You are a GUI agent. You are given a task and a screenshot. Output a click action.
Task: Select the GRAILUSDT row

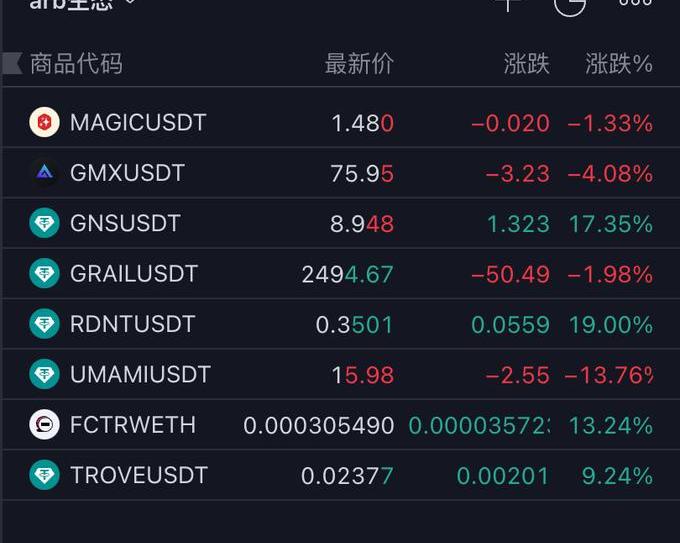(x=134, y=274)
